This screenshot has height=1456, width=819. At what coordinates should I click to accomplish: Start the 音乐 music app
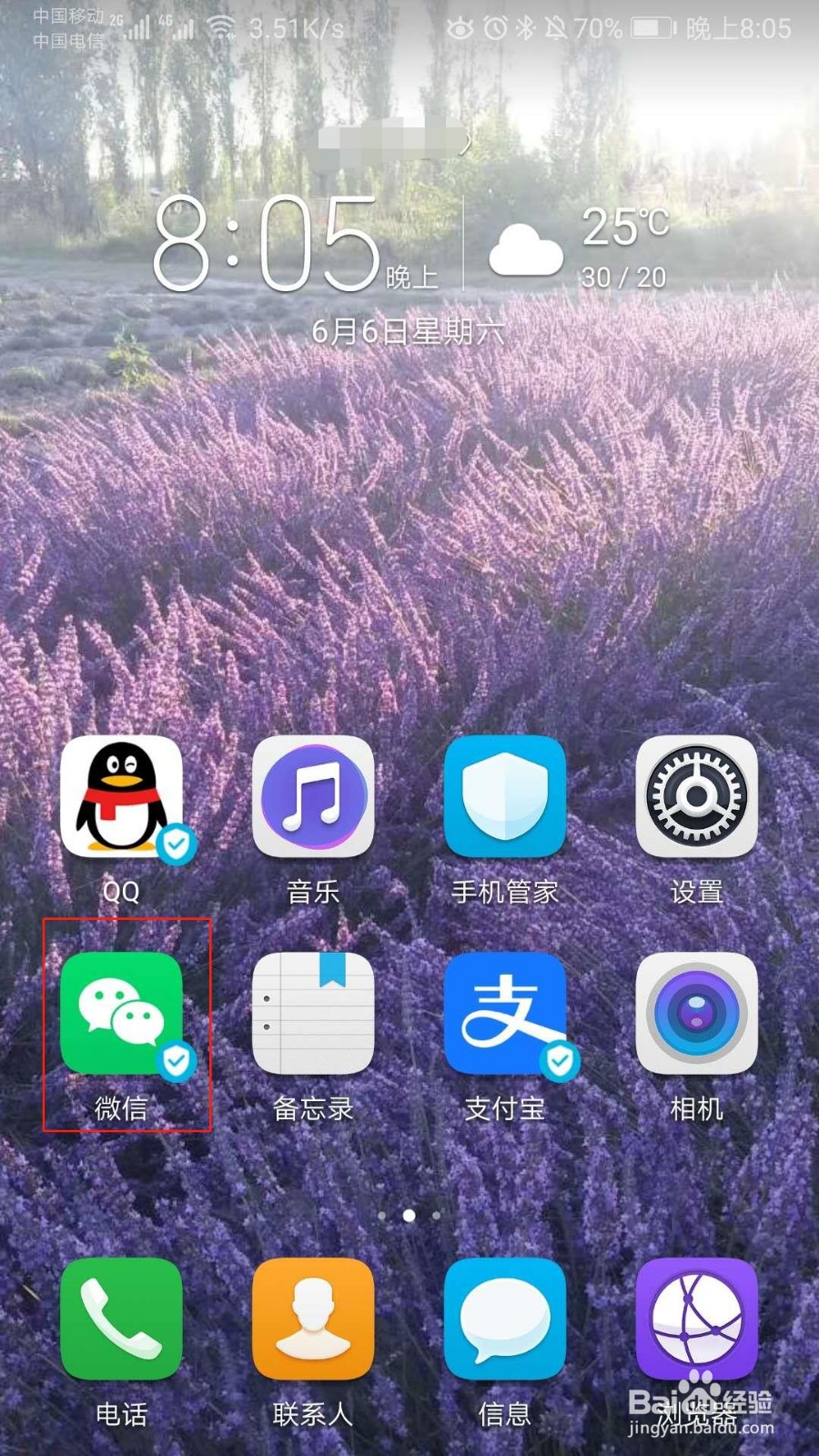313,796
